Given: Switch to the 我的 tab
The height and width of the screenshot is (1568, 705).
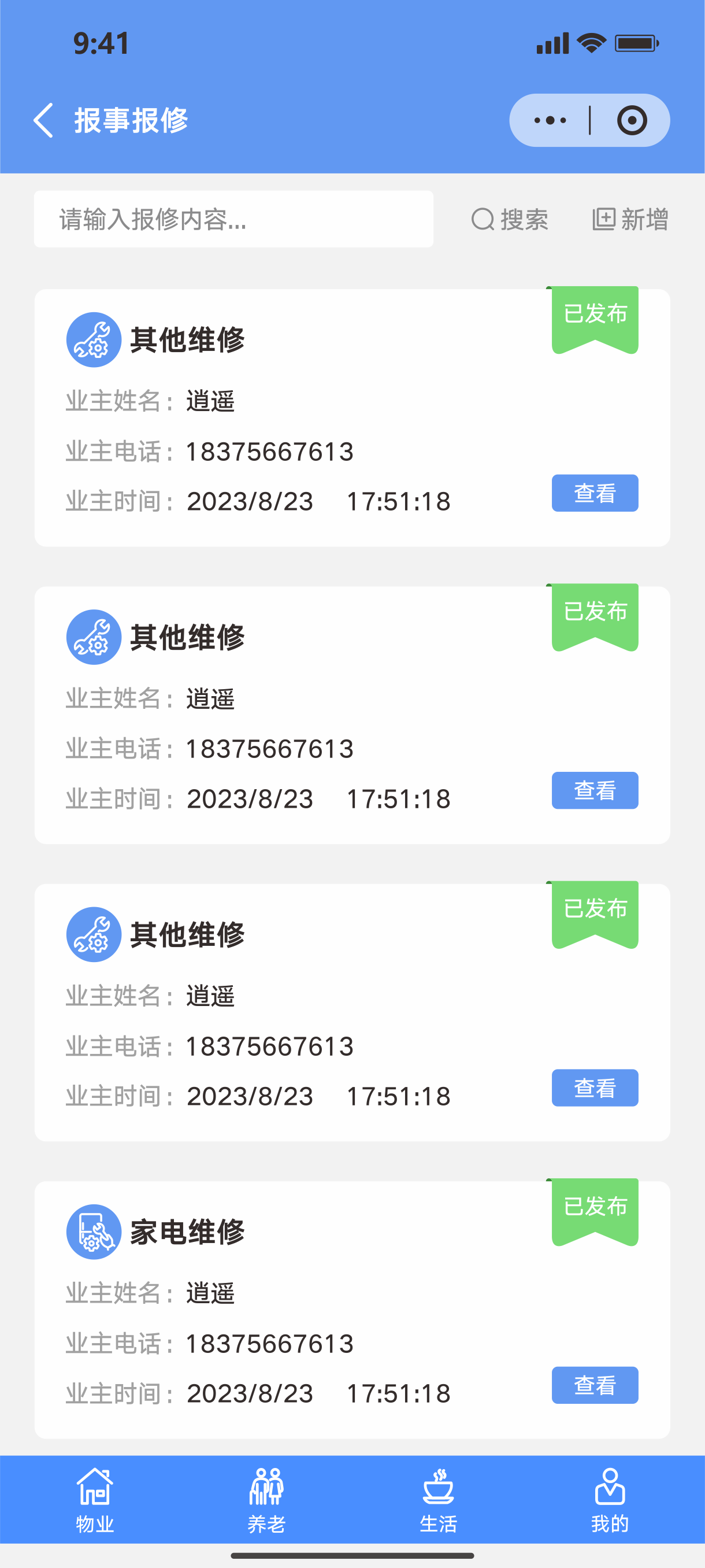Looking at the screenshot, I should point(611,1503).
